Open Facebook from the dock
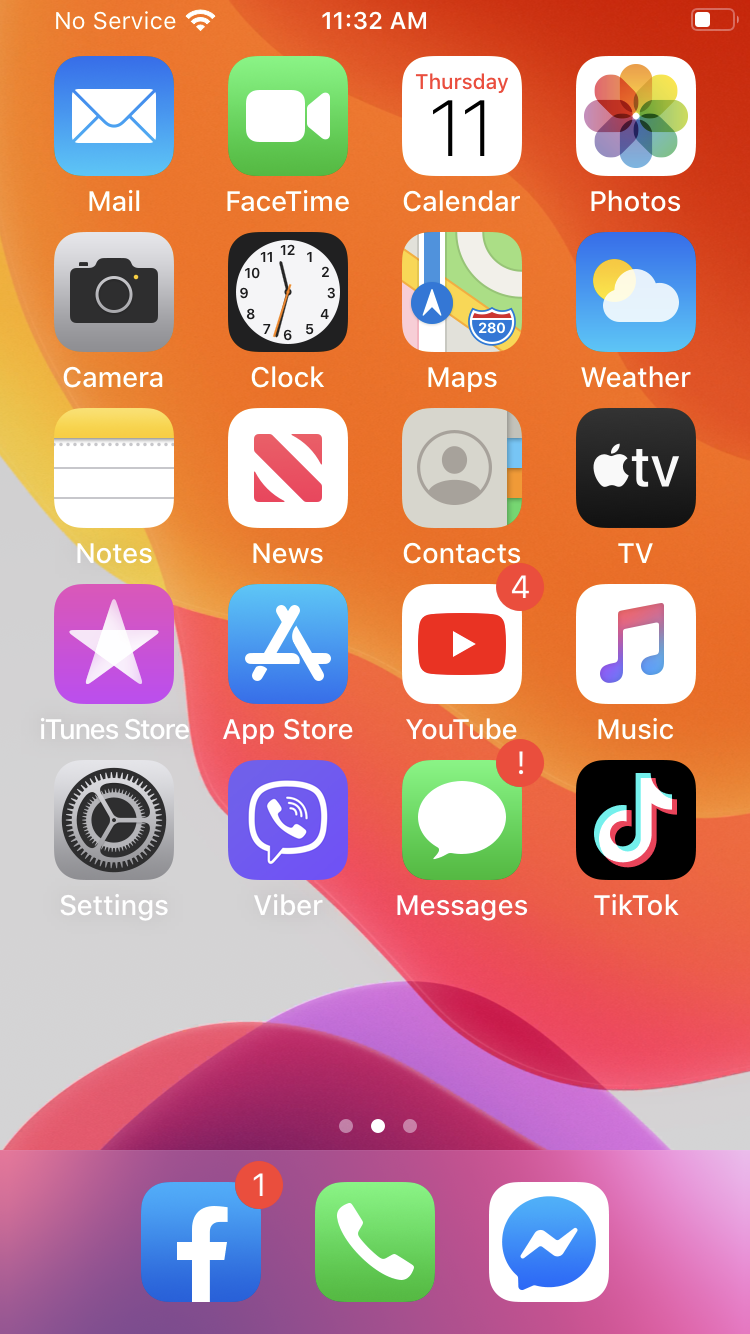The width and height of the screenshot is (750, 1334). [201, 1242]
